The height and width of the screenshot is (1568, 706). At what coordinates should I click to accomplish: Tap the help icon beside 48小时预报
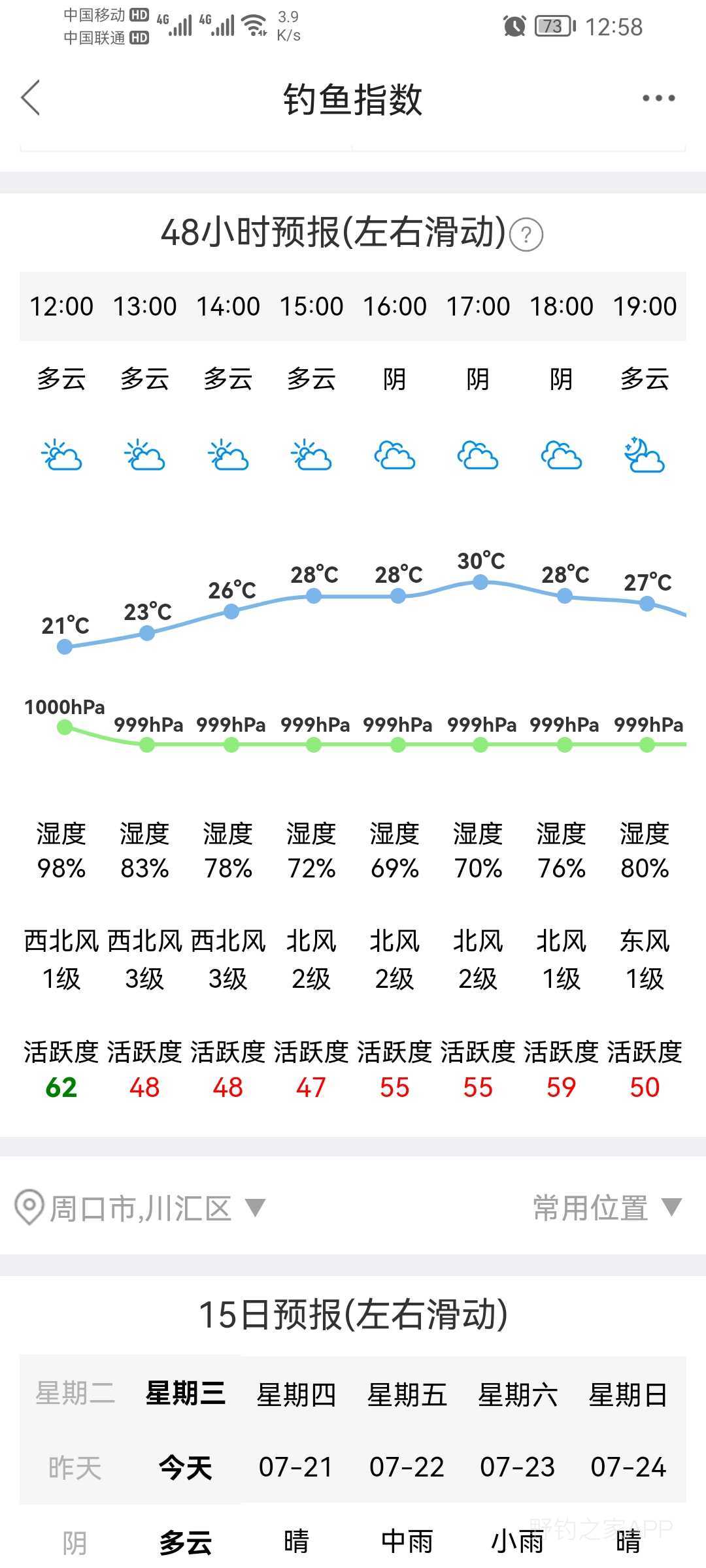[x=526, y=235]
